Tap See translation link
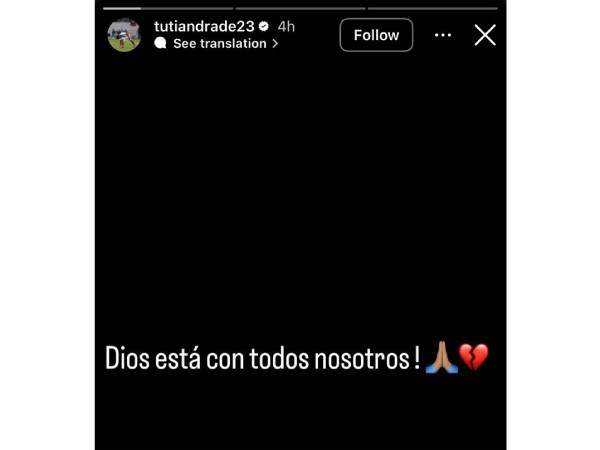 pyautogui.click(x=216, y=44)
